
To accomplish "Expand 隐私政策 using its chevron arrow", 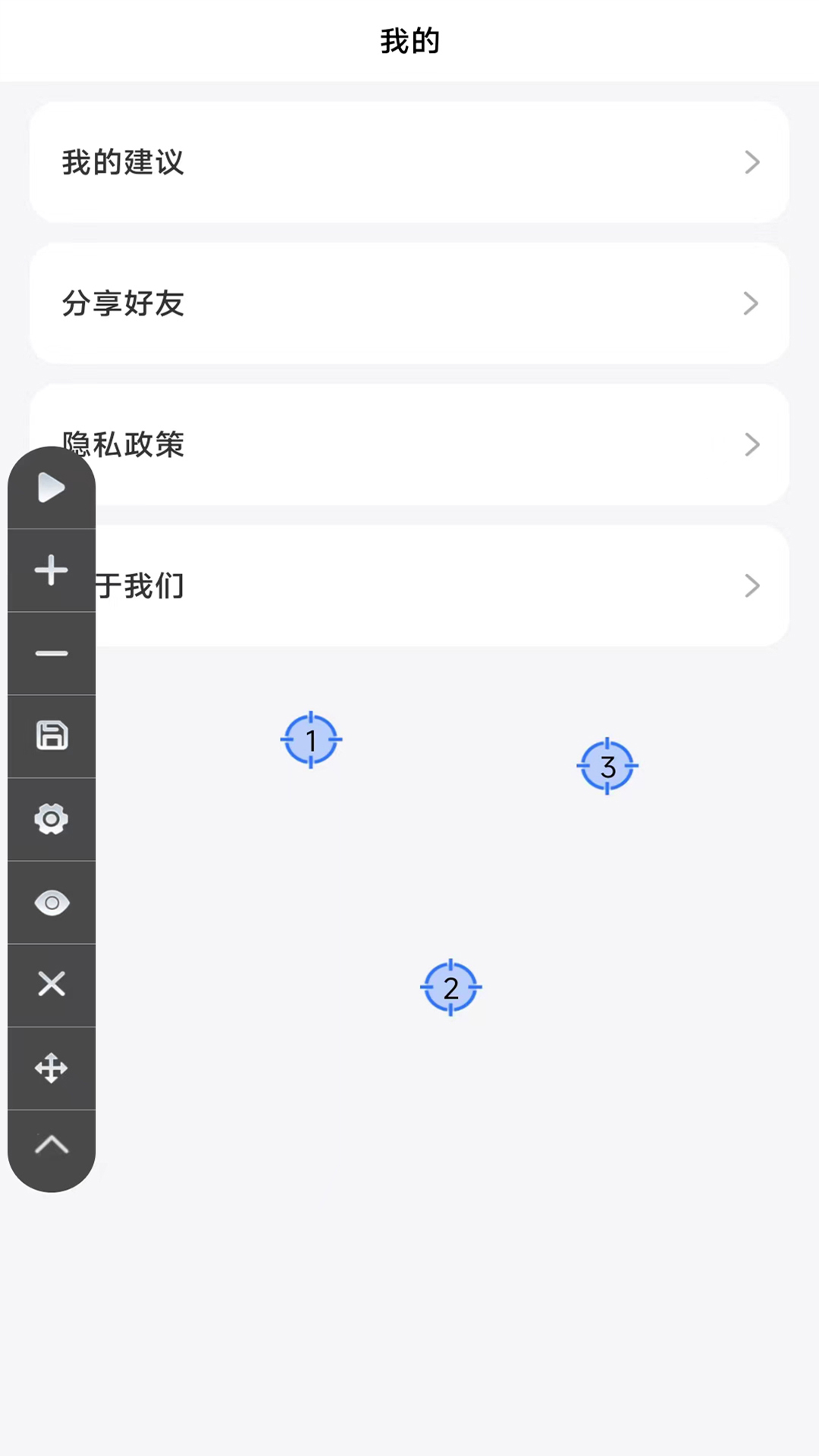I will coord(752,444).
